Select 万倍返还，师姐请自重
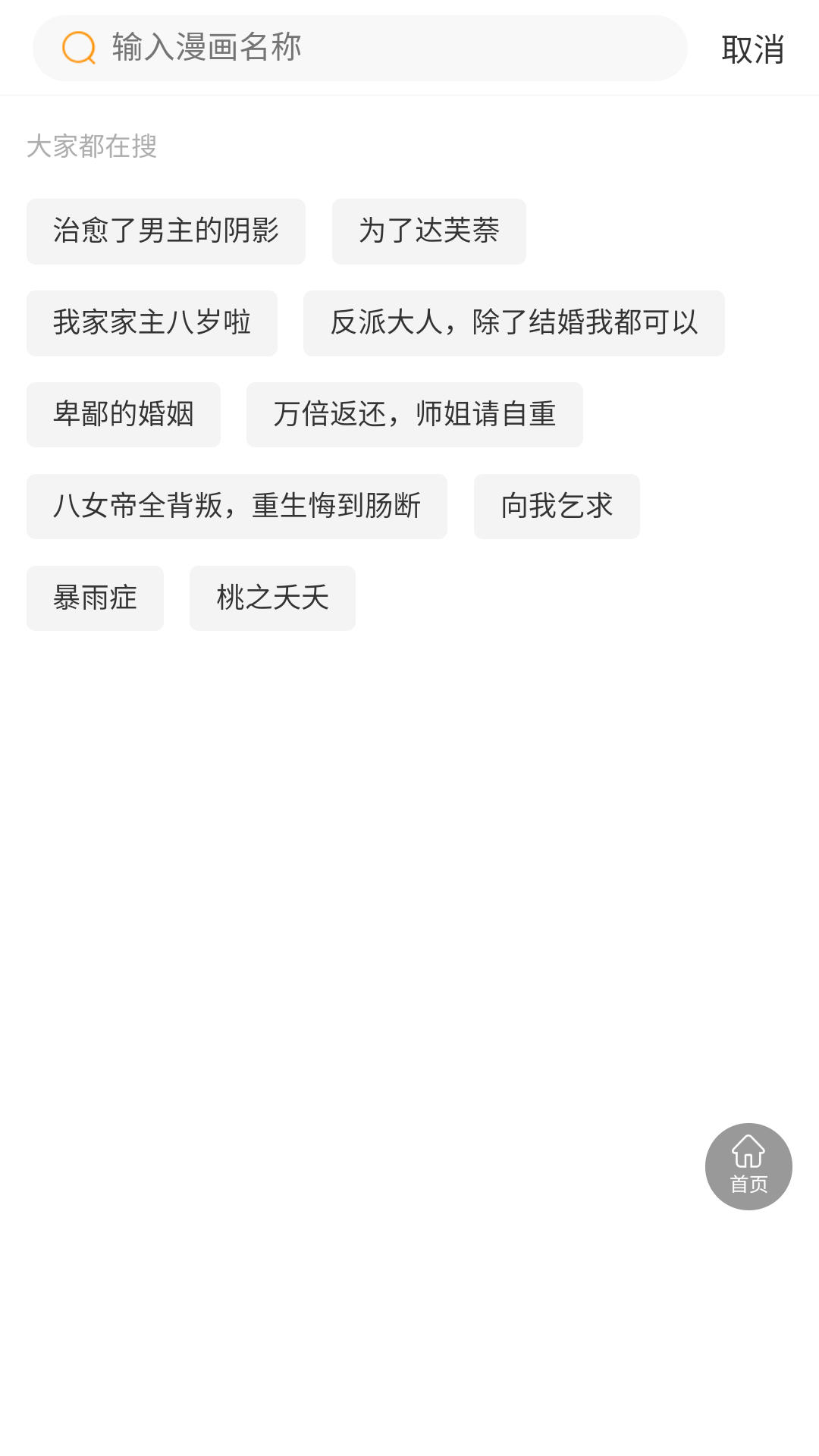This screenshot has width=819, height=1456. (414, 415)
